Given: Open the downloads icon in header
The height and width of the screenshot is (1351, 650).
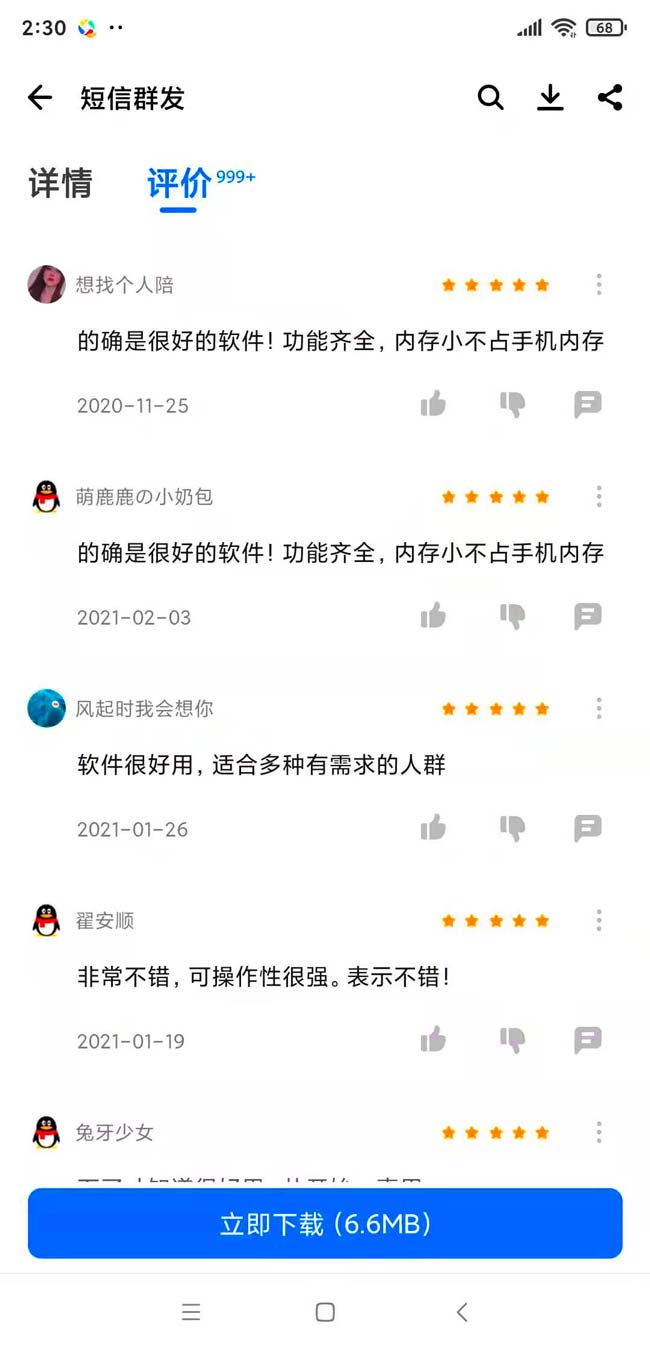Looking at the screenshot, I should click(x=550, y=98).
